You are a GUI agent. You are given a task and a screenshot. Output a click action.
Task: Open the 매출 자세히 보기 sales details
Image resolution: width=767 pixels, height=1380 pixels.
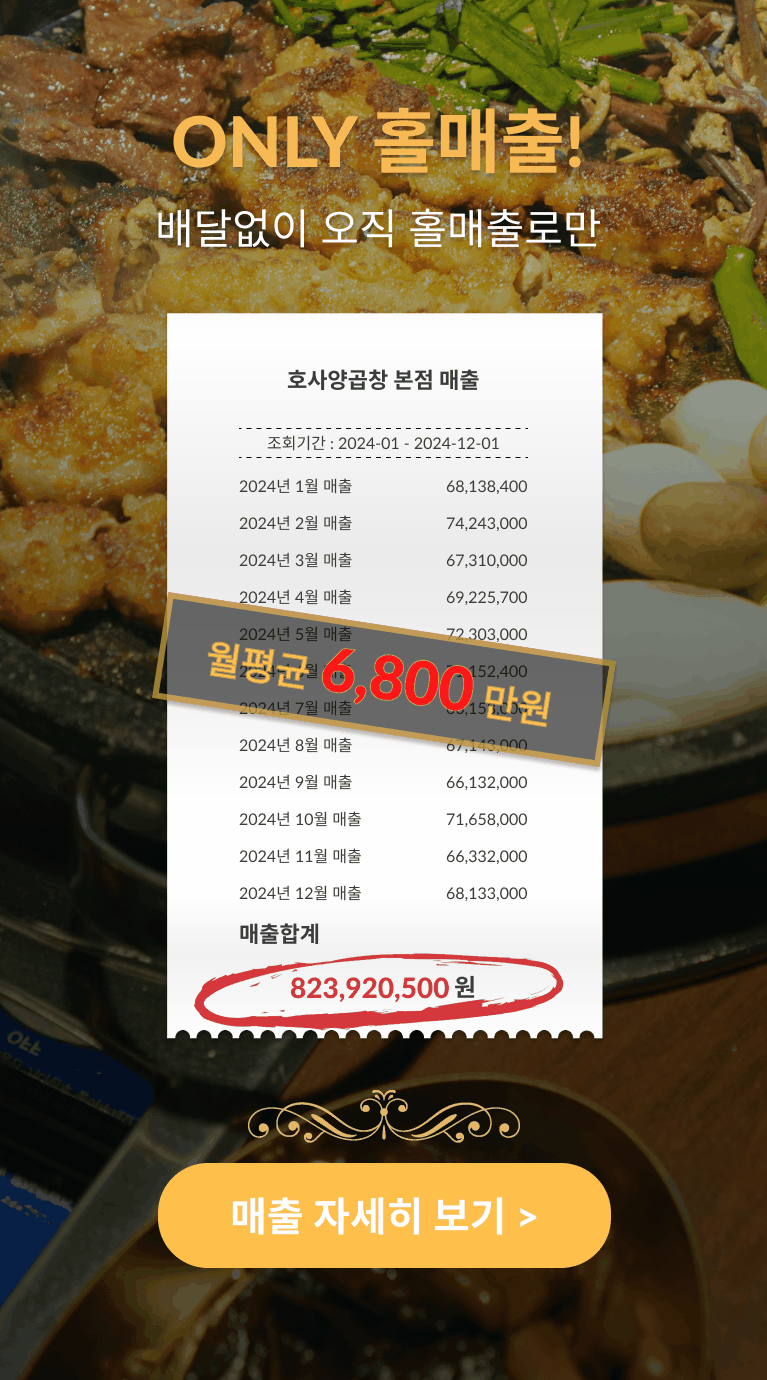[x=384, y=1215]
